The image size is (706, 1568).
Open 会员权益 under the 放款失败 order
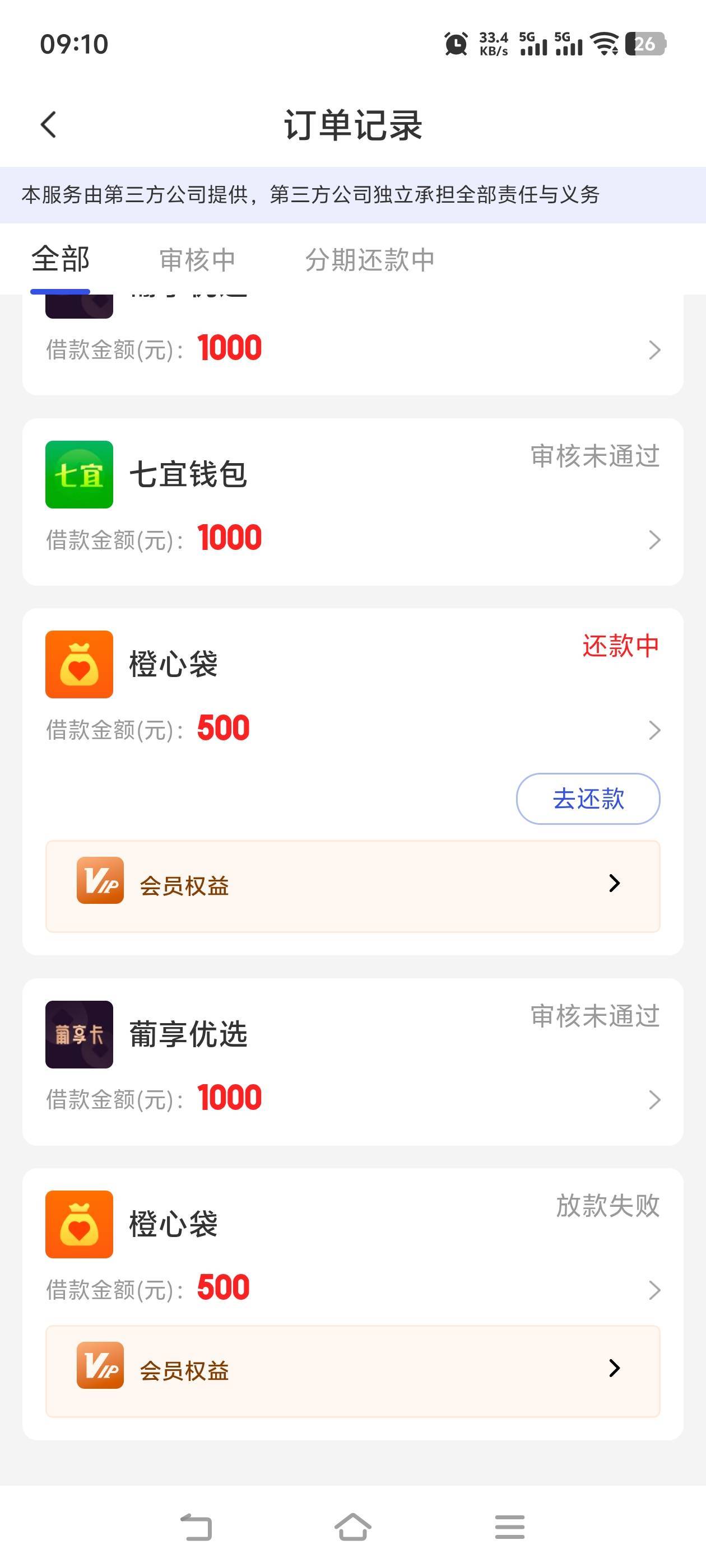[352, 1371]
